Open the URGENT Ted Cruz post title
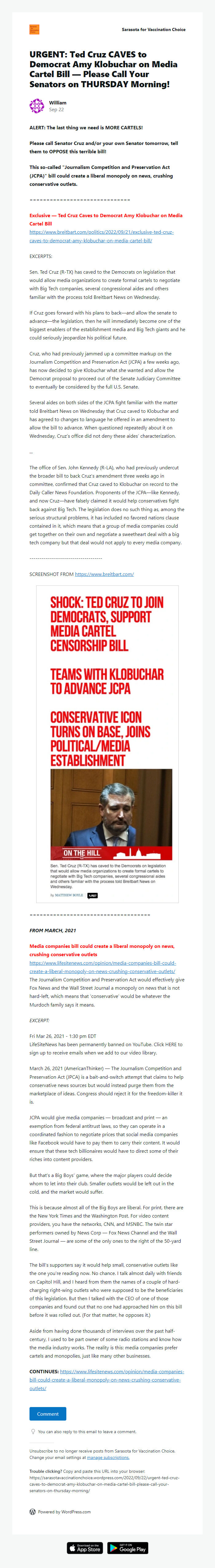Screen dimensions: 215x1568 (x=104, y=69)
